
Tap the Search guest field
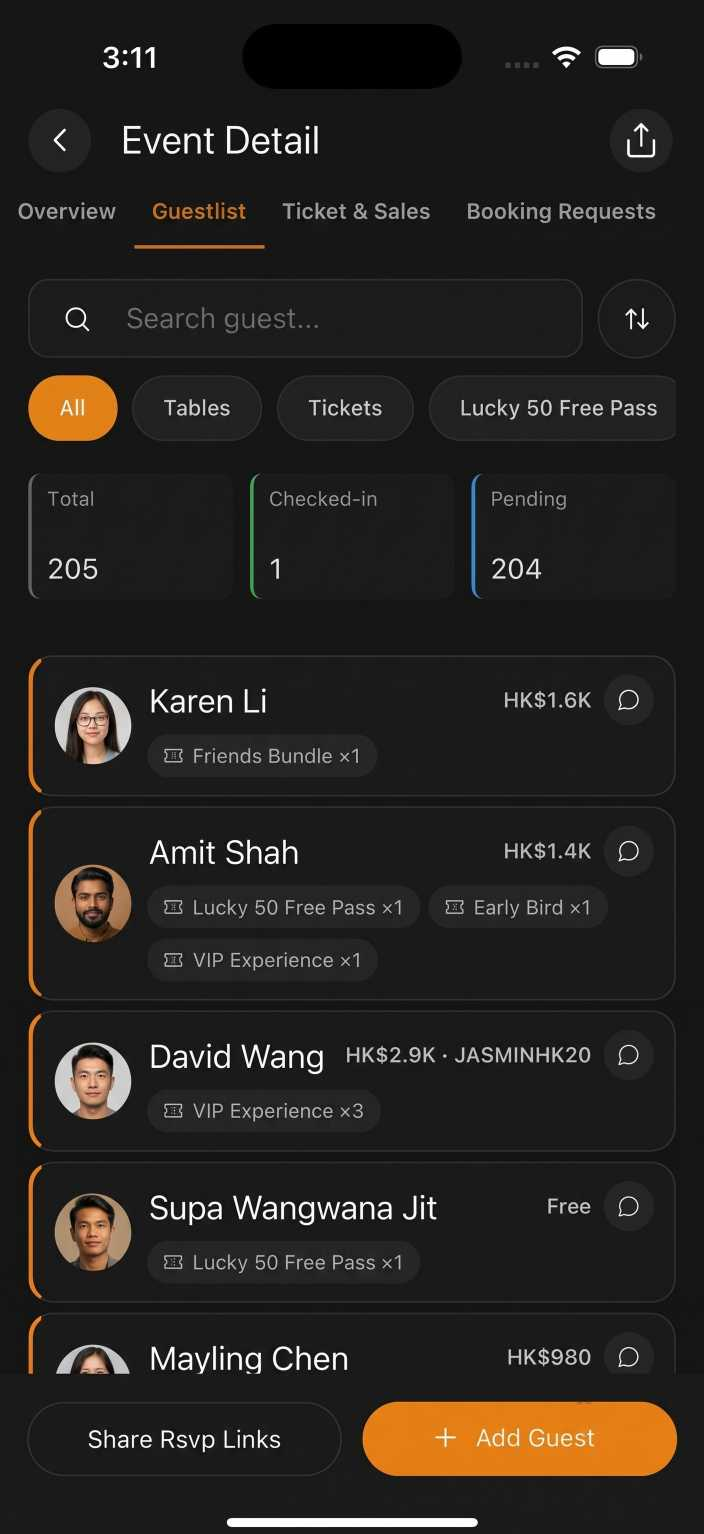306,318
